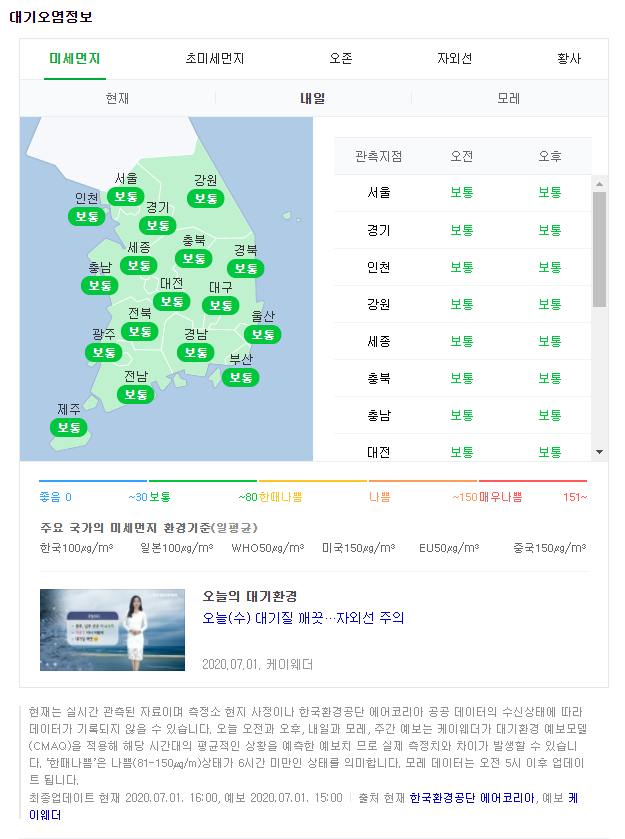
Task: Tap the 부산 badge on the map
Action: [241, 377]
